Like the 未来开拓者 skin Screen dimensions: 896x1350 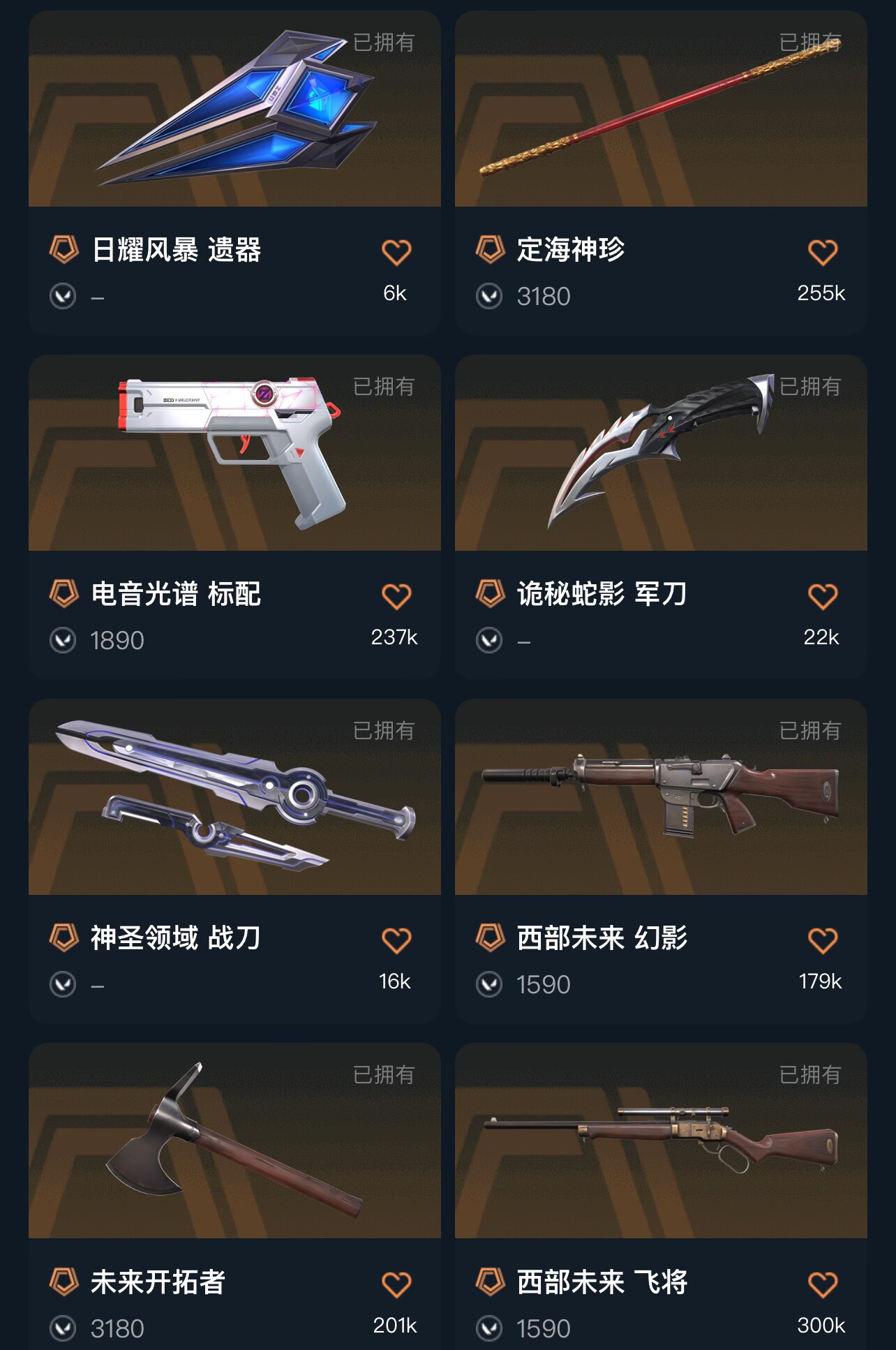pyautogui.click(x=396, y=1285)
